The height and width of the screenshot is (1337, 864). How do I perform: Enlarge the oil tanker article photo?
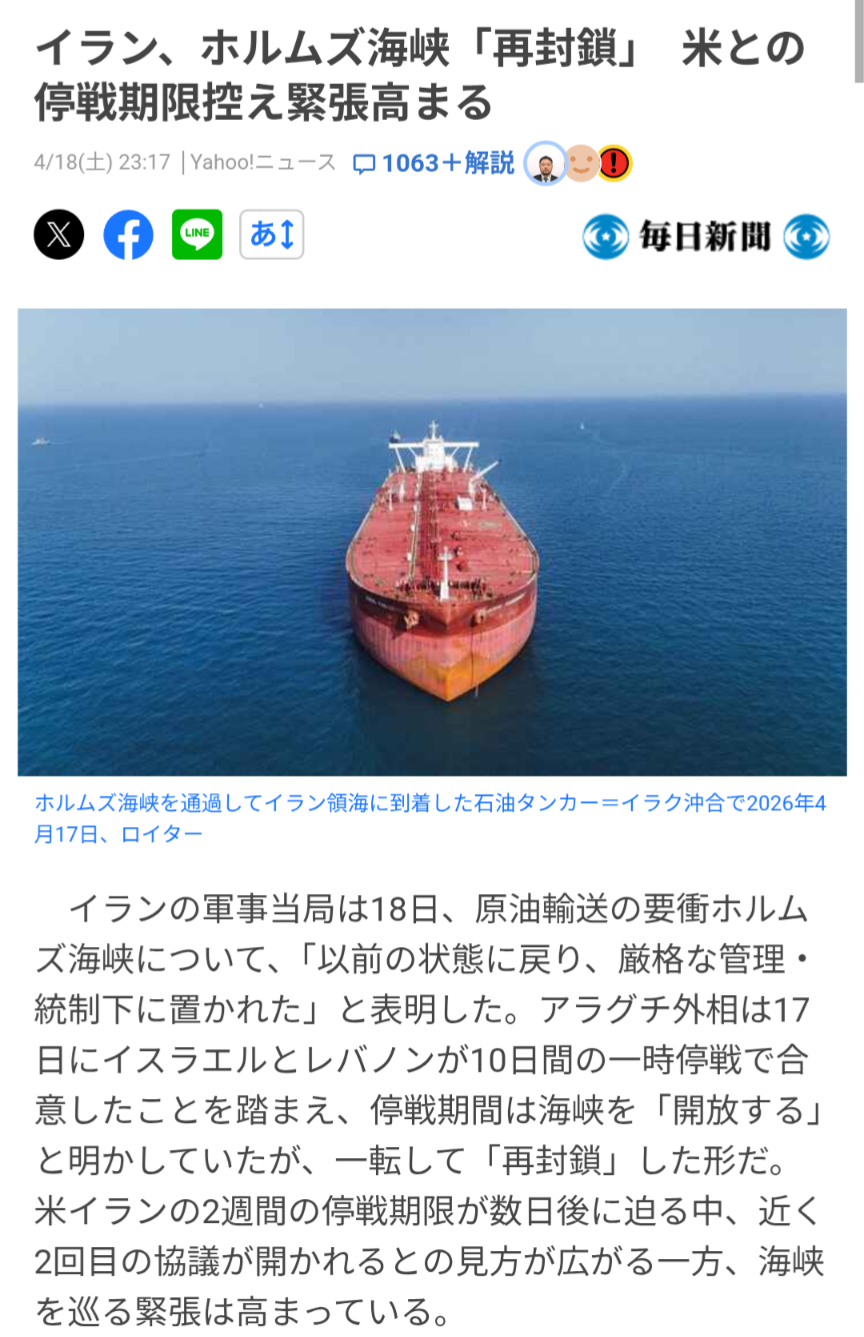coord(432,541)
